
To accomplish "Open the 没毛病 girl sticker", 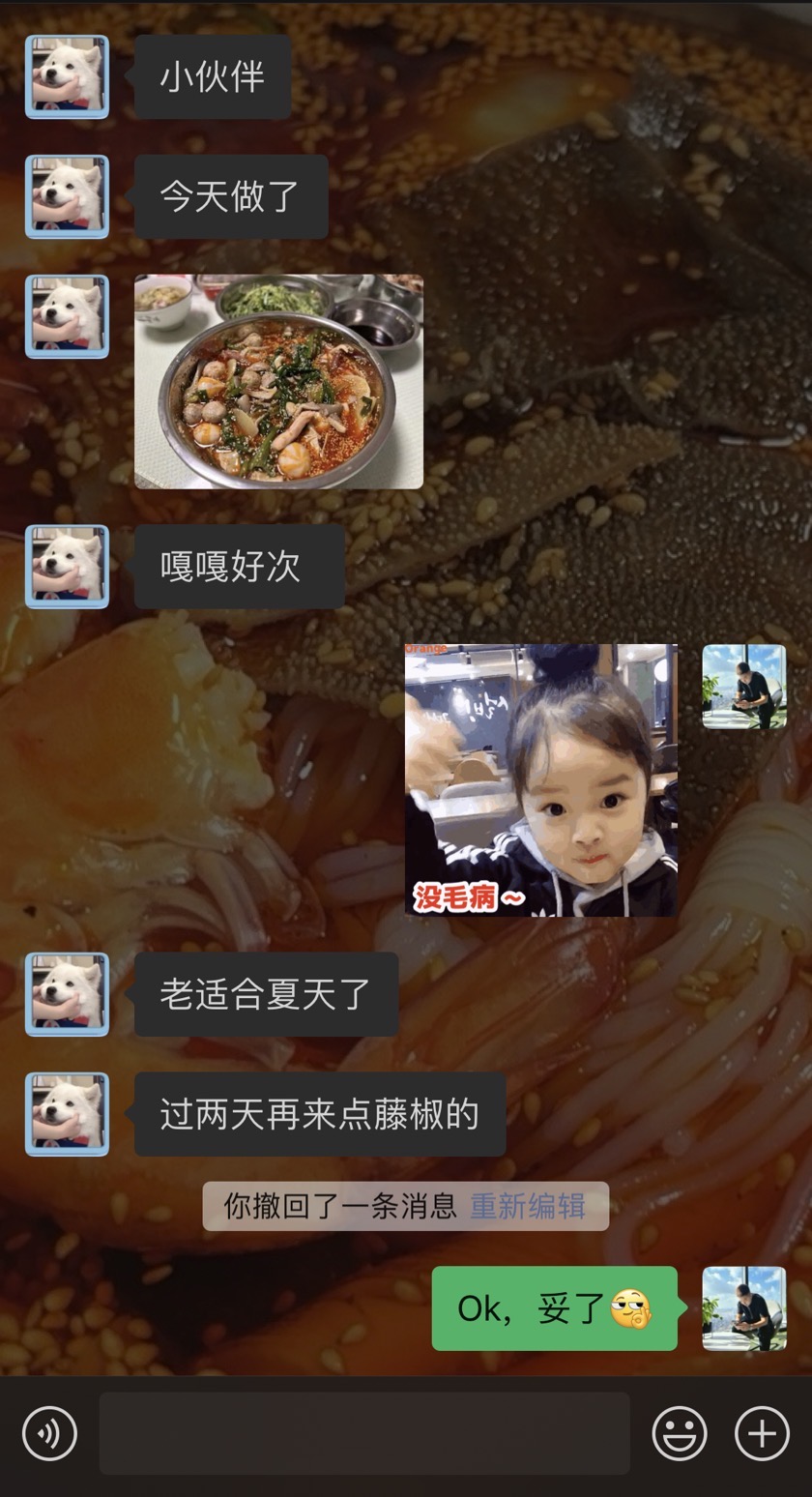I will [540, 779].
